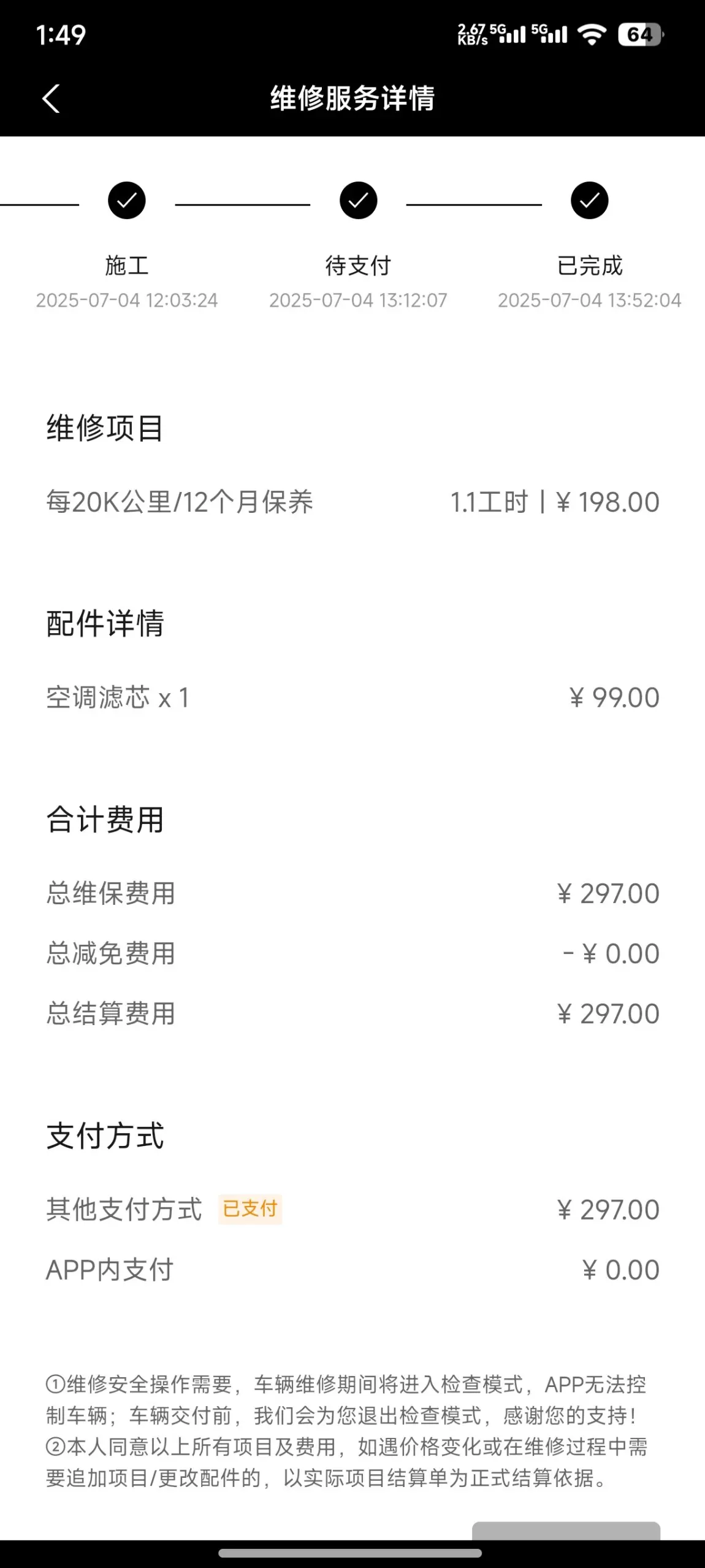This screenshot has height=1568, width=705.
Task: Go back from the repair service details
Action: pyautogui.click(x=51, y=98)
